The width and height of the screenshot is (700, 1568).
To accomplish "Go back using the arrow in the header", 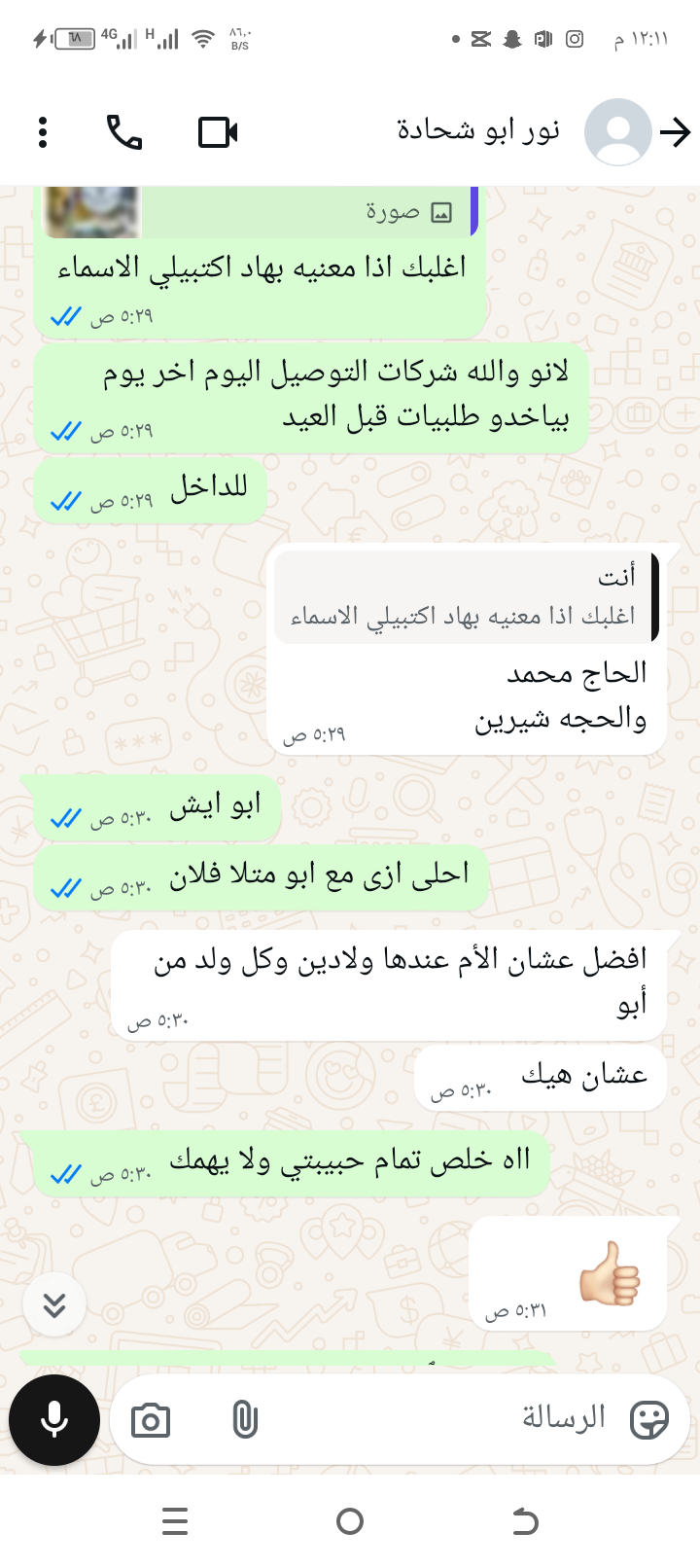I will (x=675, y=132).
